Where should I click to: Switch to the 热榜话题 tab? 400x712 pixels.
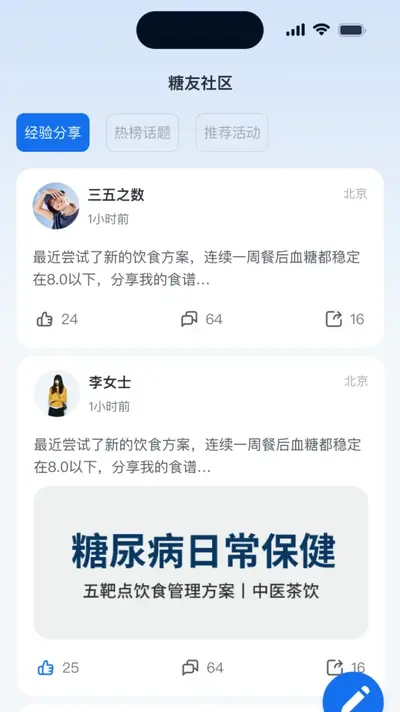click(x=142, y=133)
